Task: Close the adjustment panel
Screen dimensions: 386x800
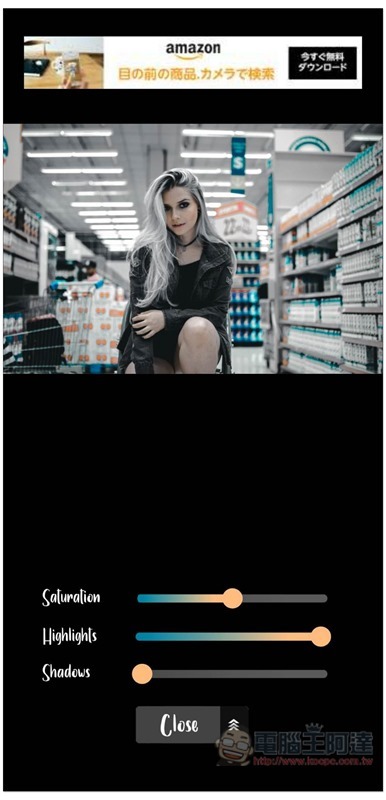Action: point(178,724)
